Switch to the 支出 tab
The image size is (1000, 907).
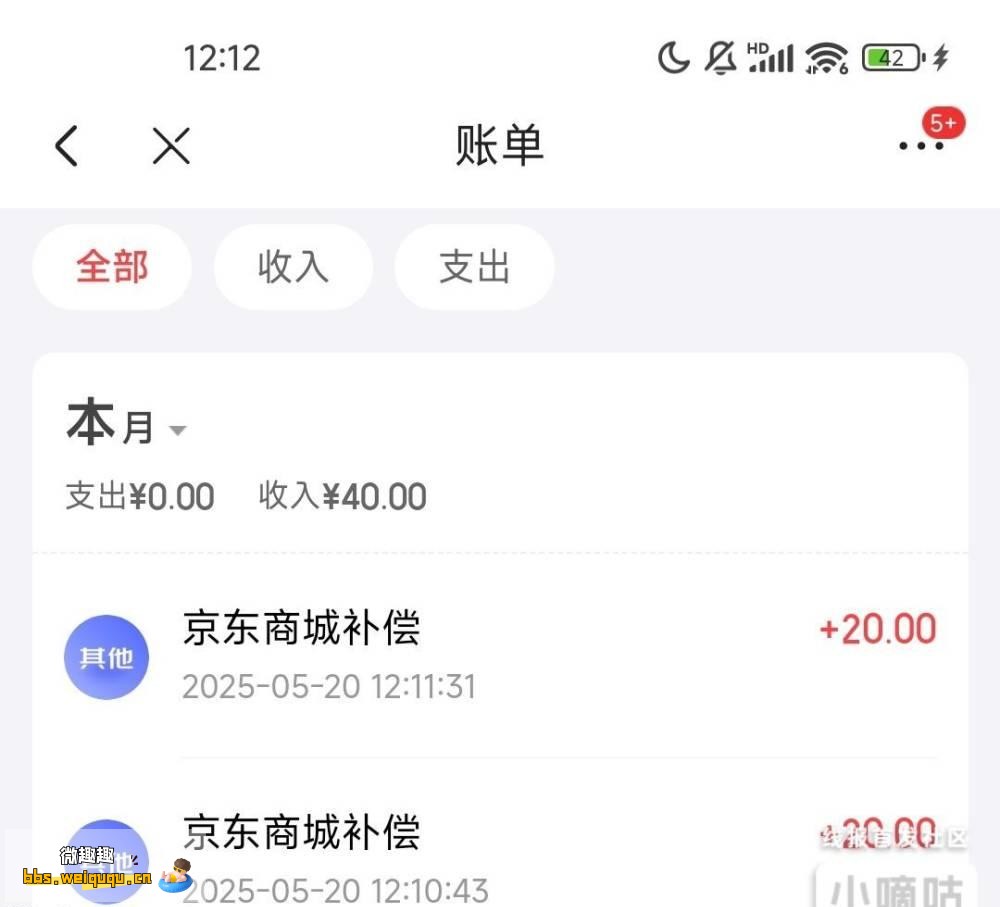[474, 267]
